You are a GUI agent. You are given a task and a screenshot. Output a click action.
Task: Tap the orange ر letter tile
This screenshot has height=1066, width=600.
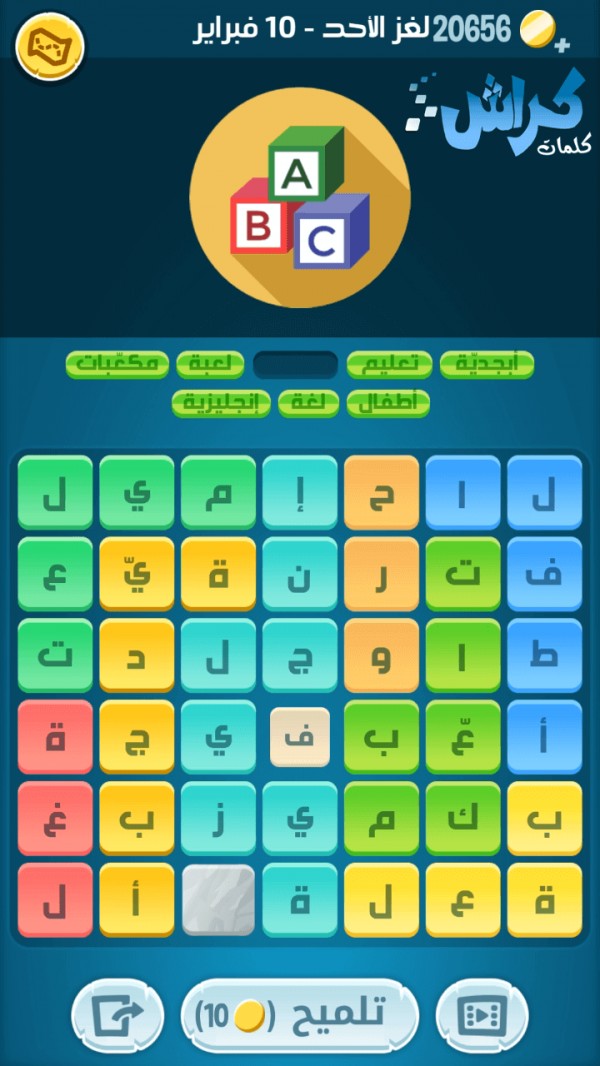[381, 574]
